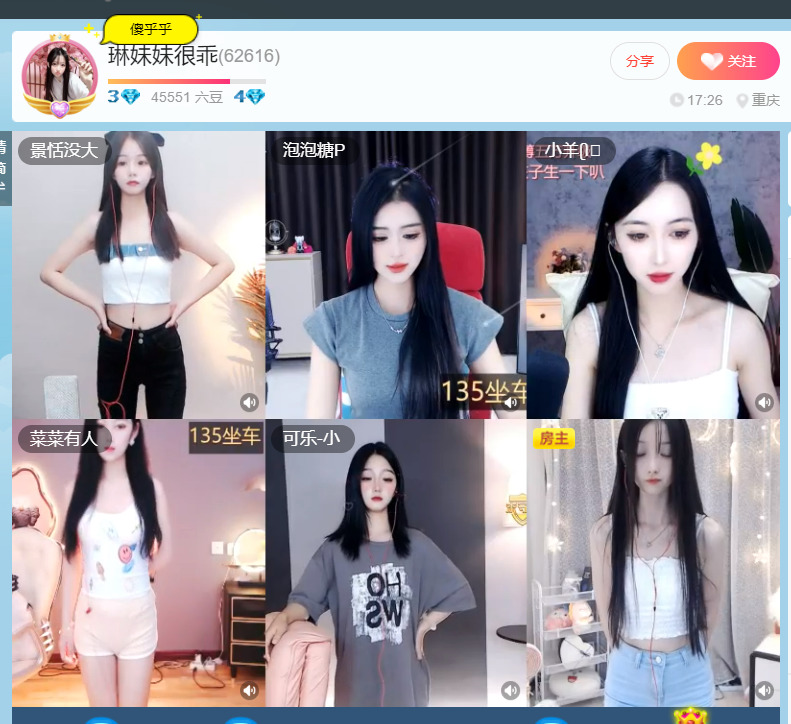This screenshot has width=791, height=724.
Task: Mute the speaker on 泡泡糖P stream
Action: [x=511, y=402]
